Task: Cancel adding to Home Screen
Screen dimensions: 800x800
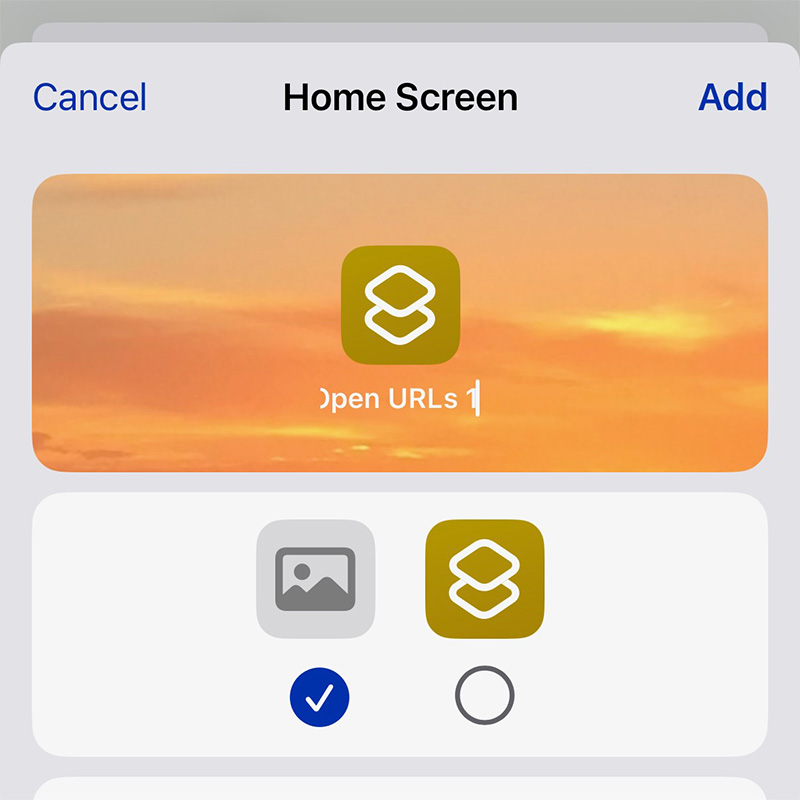Action: (90, 97)
